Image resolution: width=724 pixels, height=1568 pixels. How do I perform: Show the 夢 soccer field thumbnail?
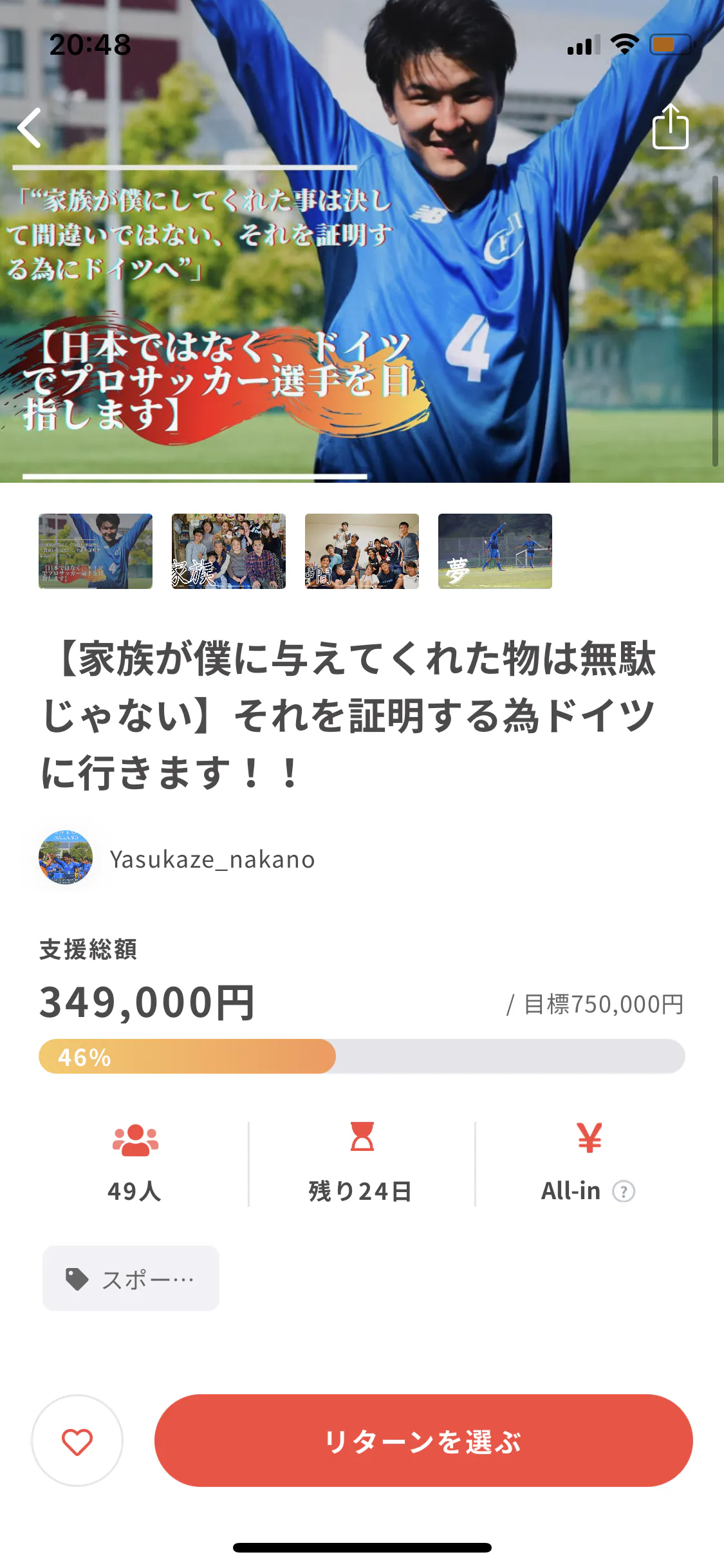click(495, 551)
